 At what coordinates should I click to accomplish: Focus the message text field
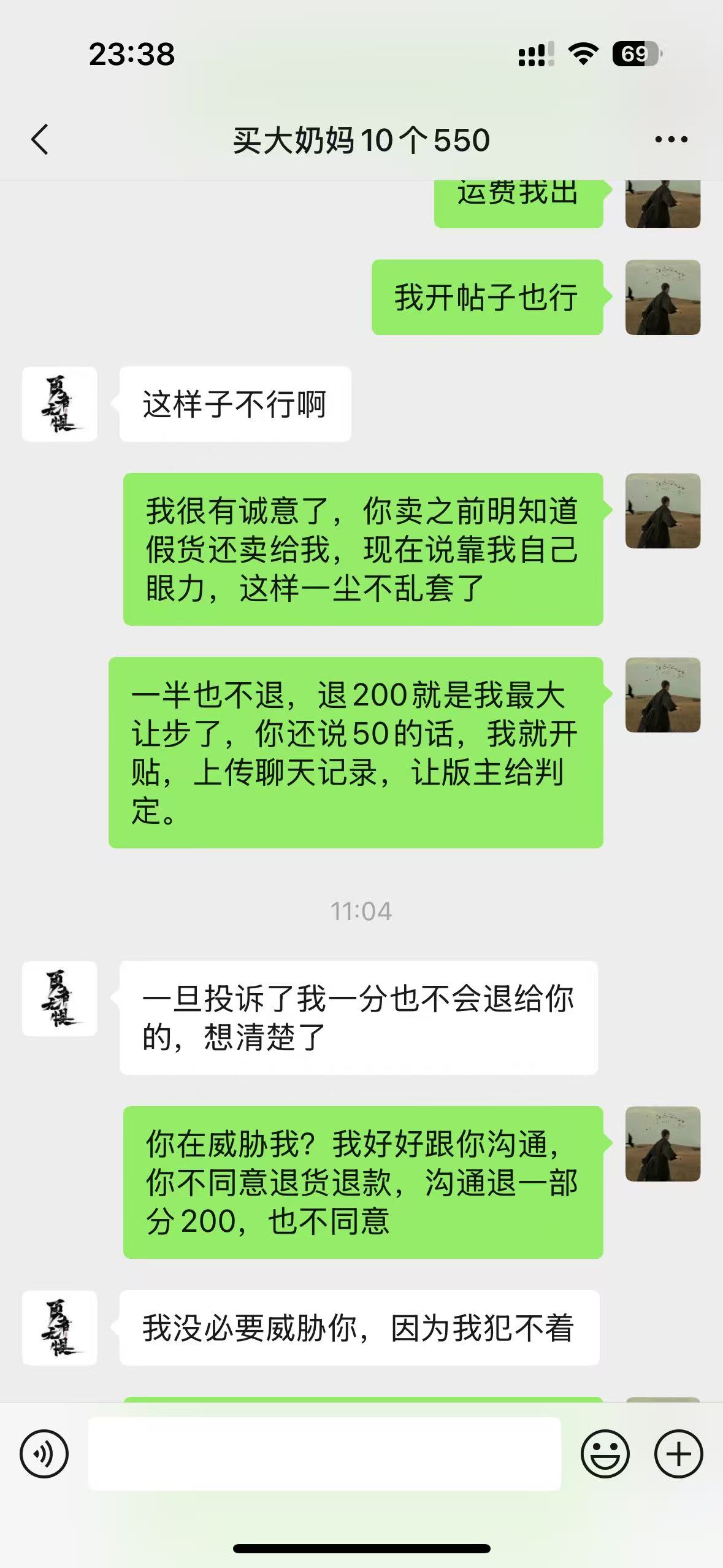(x=324, y=1454)
